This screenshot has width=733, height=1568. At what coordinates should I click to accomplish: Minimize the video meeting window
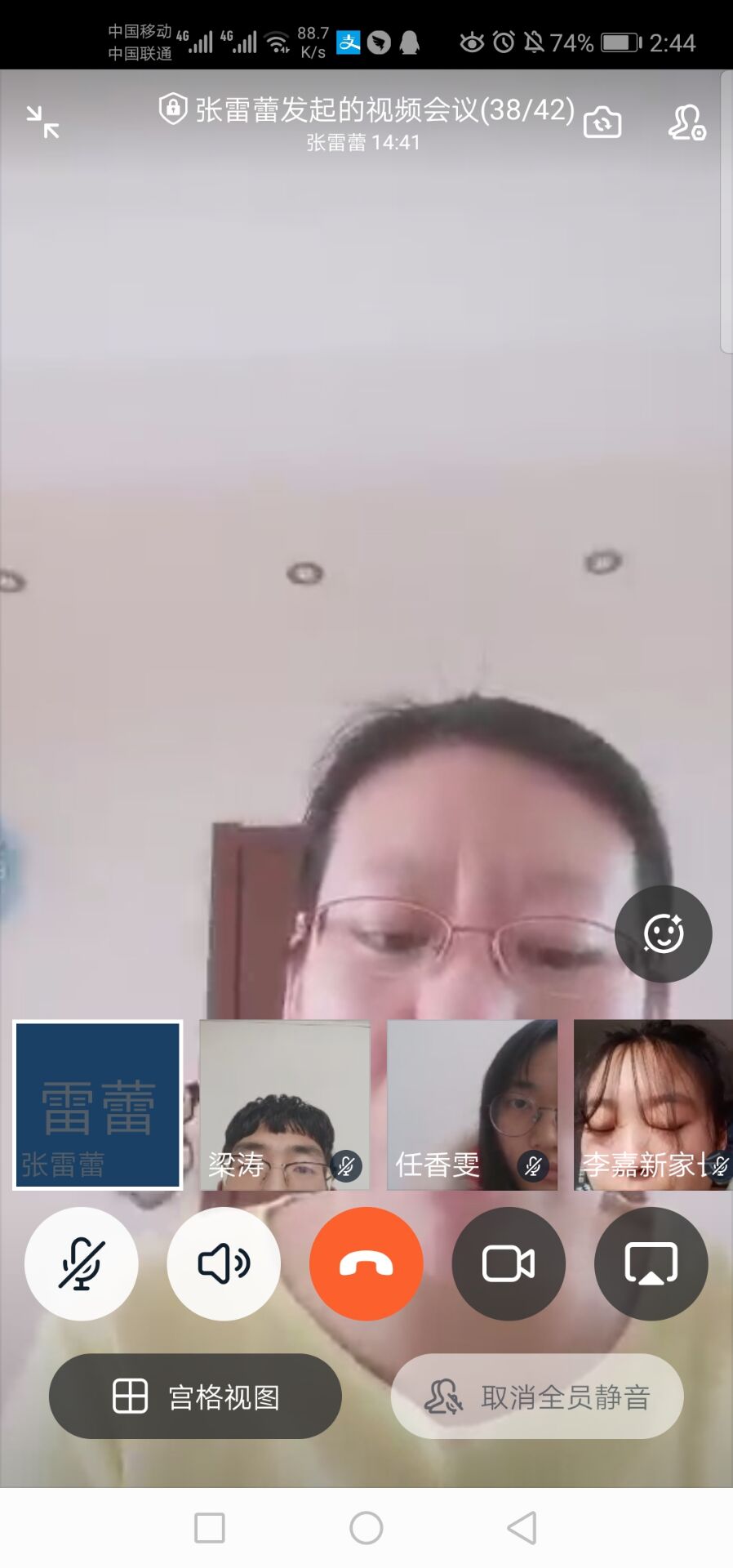coord(42,122)
